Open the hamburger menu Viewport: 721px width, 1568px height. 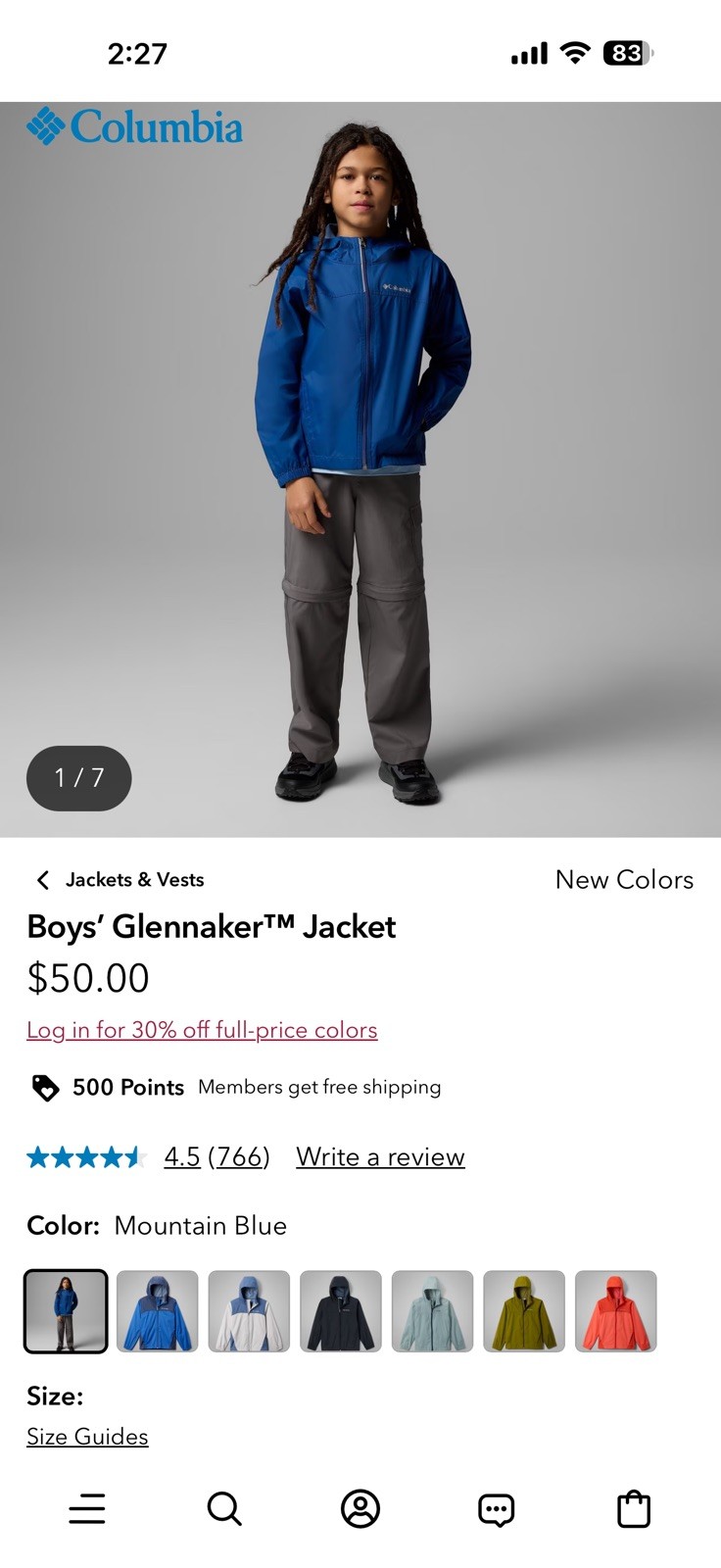(x=87, y=1509)
